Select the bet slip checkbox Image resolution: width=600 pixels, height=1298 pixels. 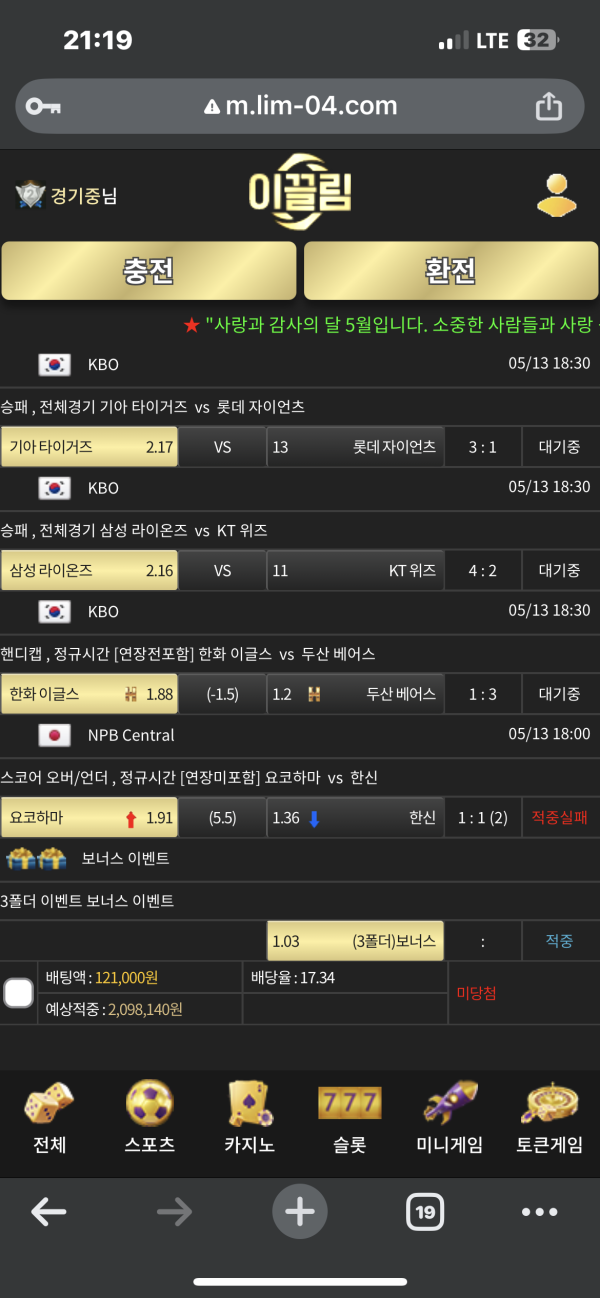[x=18, y=993]
